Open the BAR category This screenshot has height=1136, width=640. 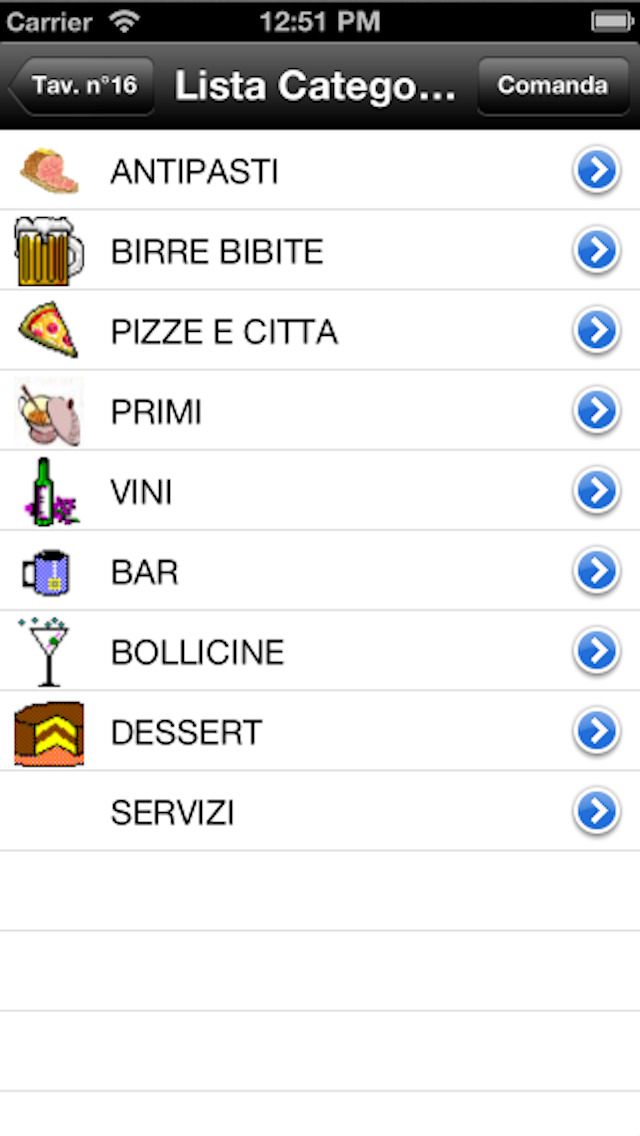pyautogui.click(x=320, y=572)
